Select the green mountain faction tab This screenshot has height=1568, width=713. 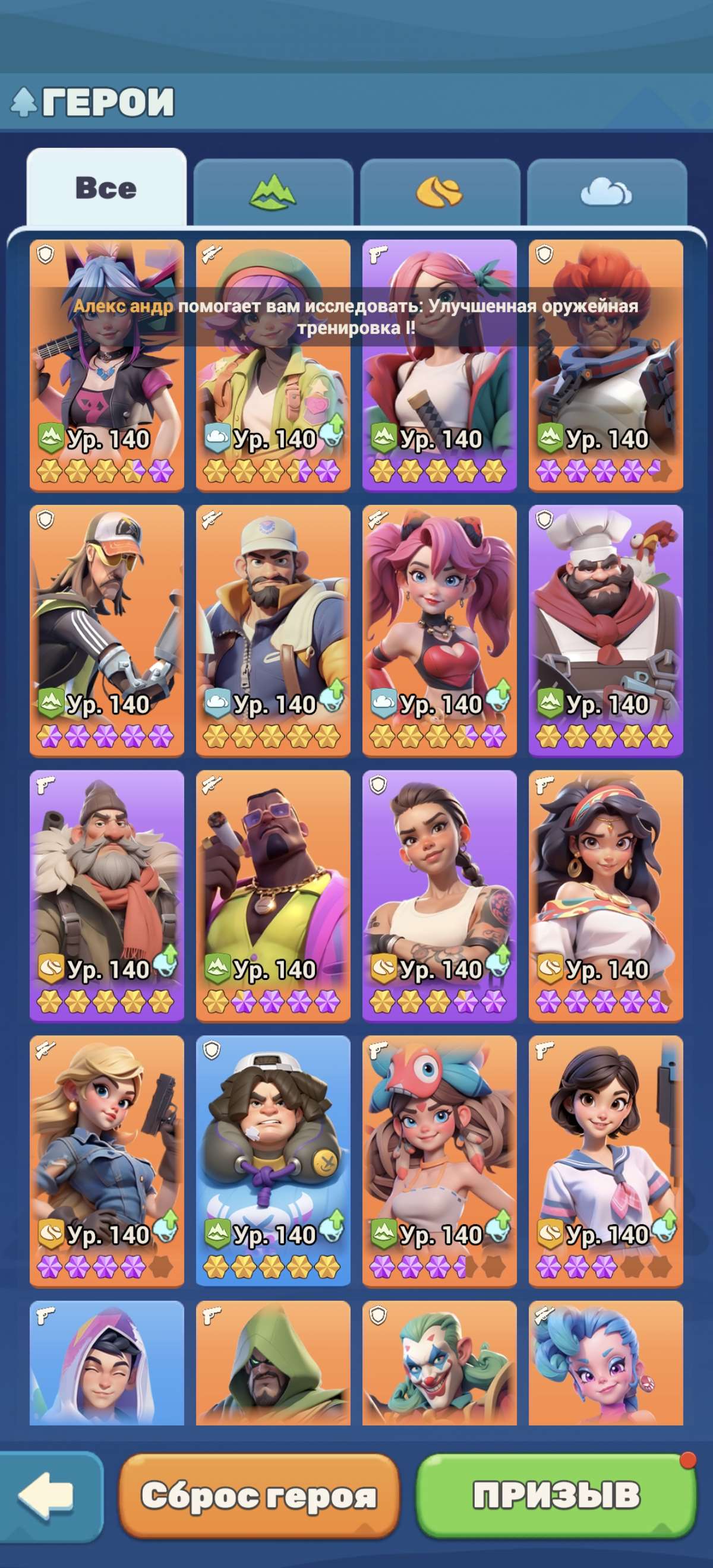[273, 192]
